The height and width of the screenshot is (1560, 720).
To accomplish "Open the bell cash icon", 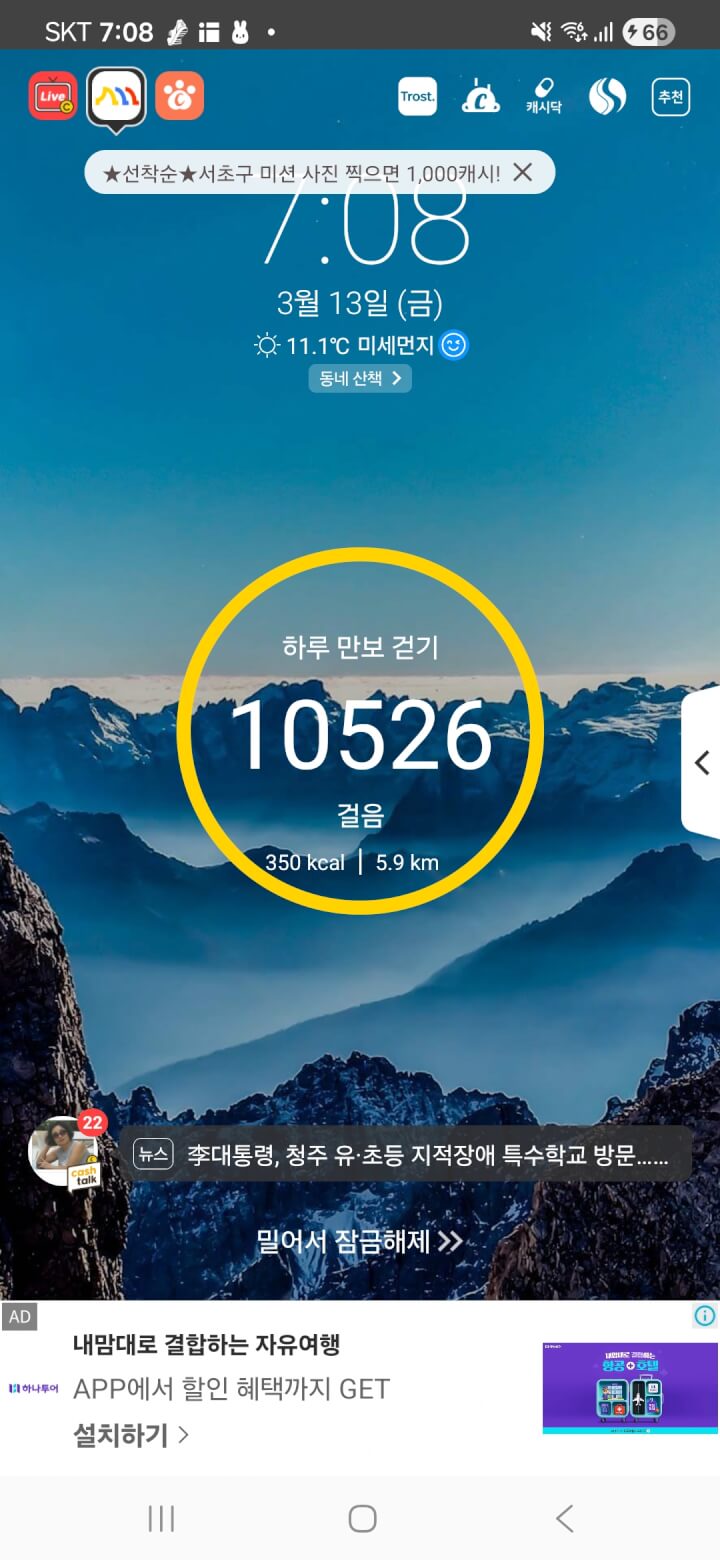I will click(480, 97).
